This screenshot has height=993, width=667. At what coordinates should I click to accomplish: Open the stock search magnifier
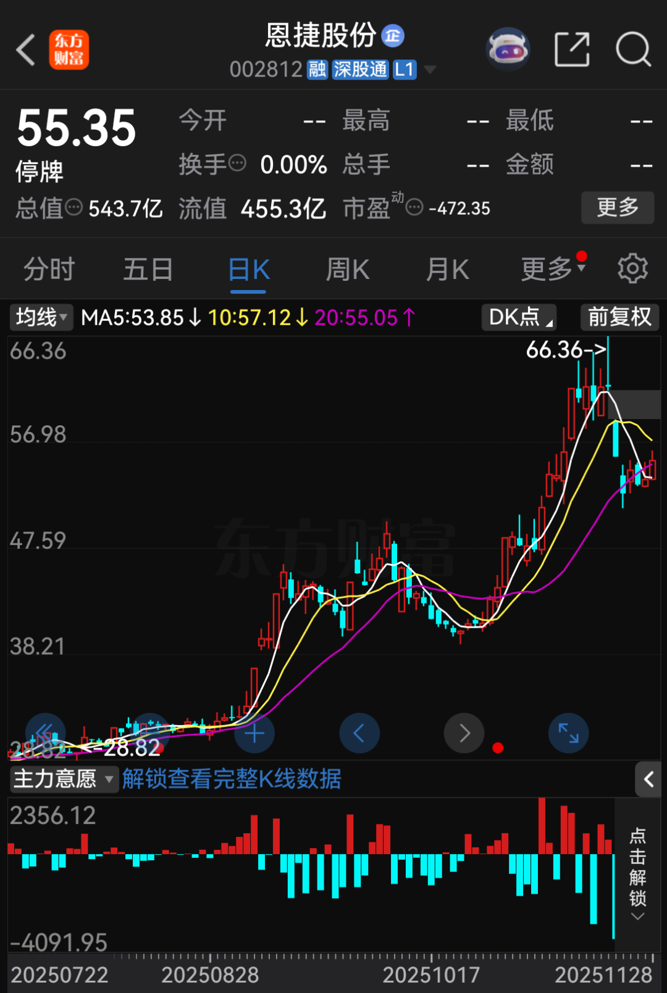coord(633,48)
